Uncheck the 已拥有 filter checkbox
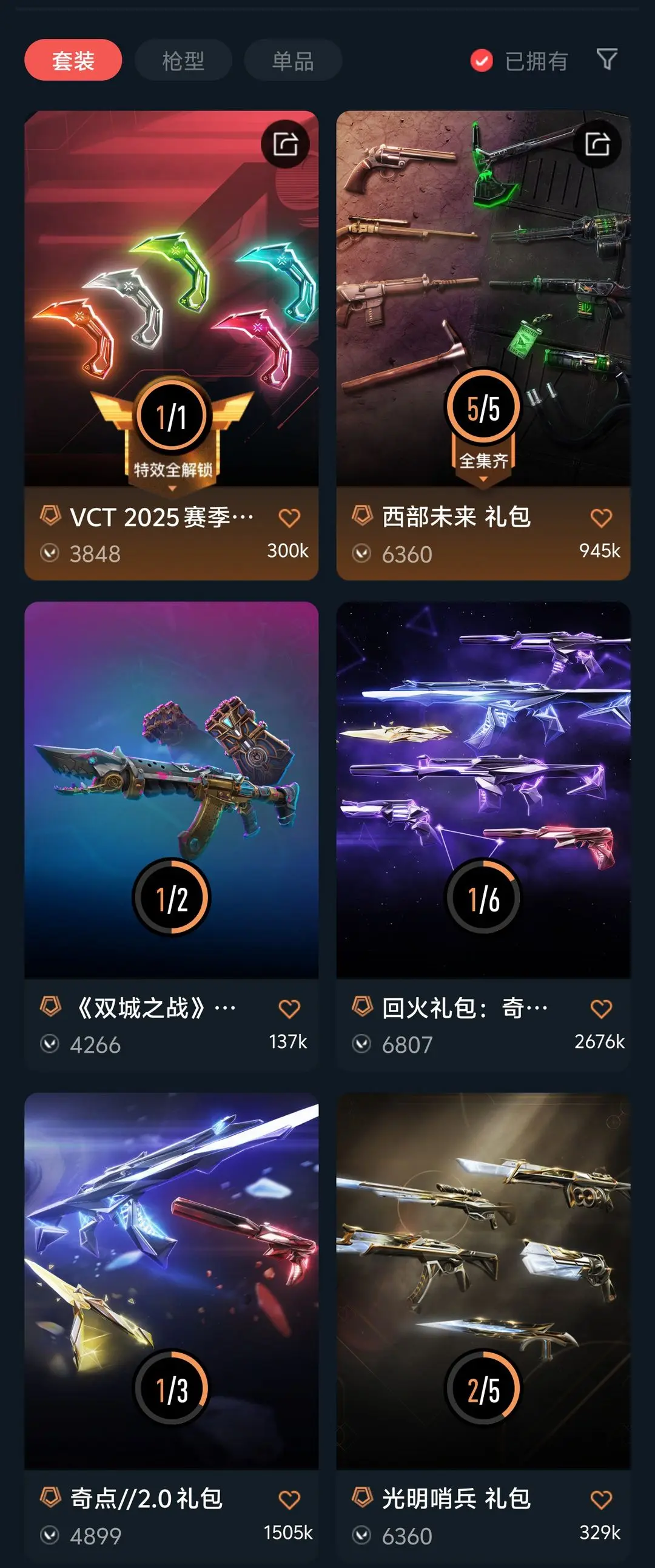The image size is (655, 1568). point(482,60)
